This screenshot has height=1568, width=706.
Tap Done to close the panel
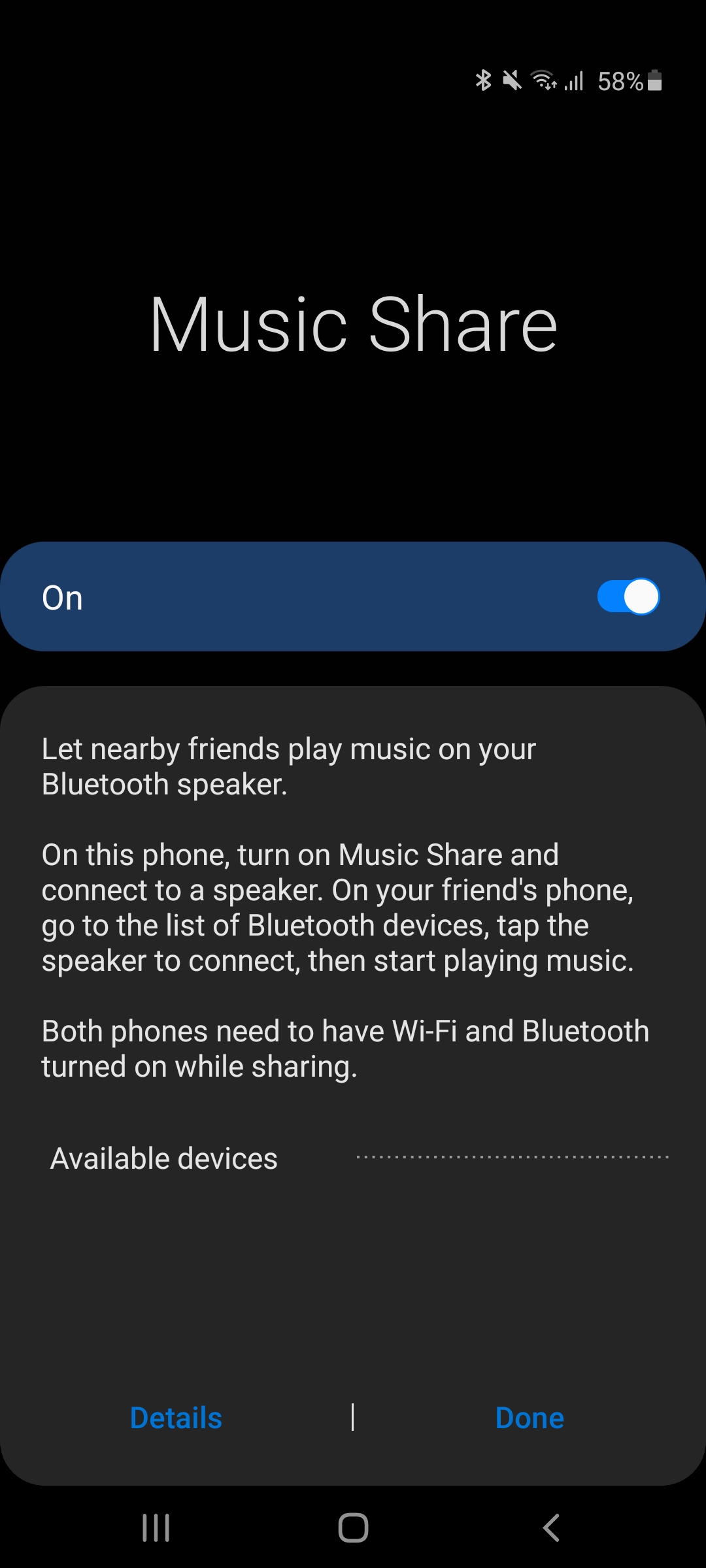[x=529, y=1418]
